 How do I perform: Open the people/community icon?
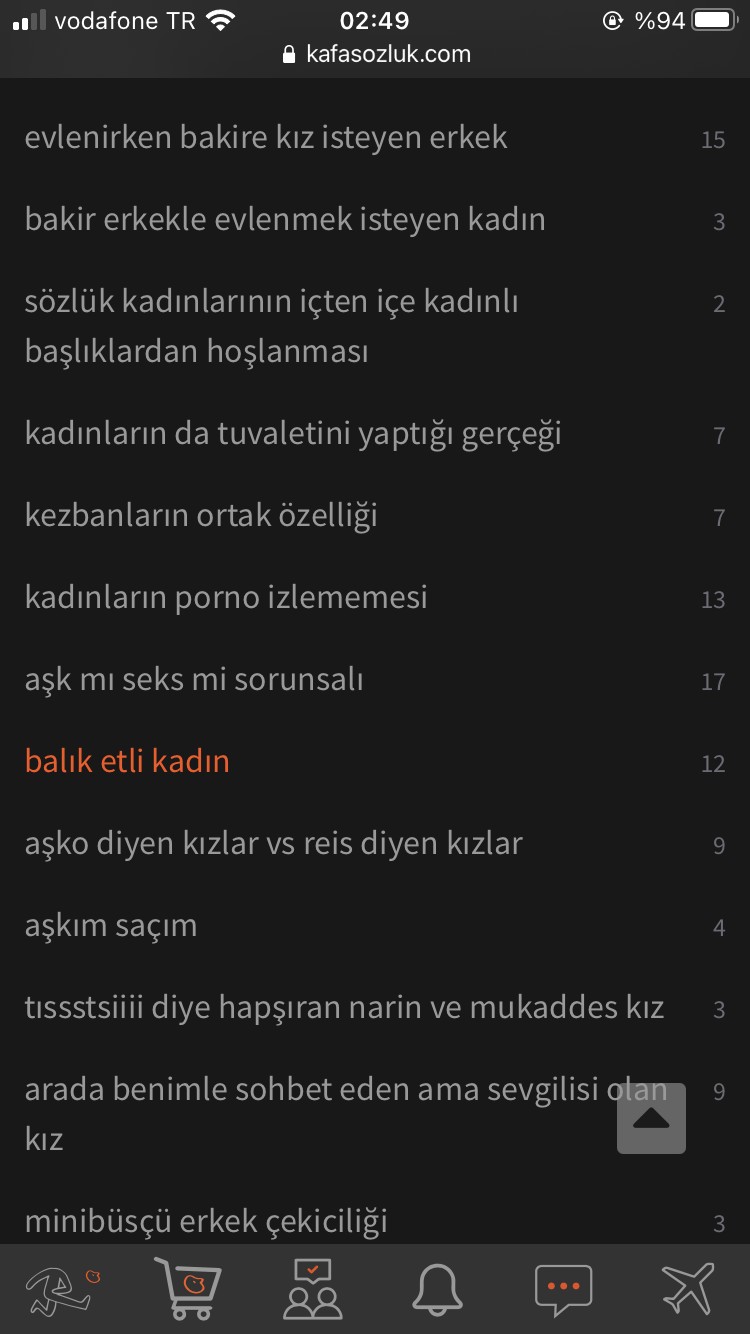click(x=313, y=1289)
